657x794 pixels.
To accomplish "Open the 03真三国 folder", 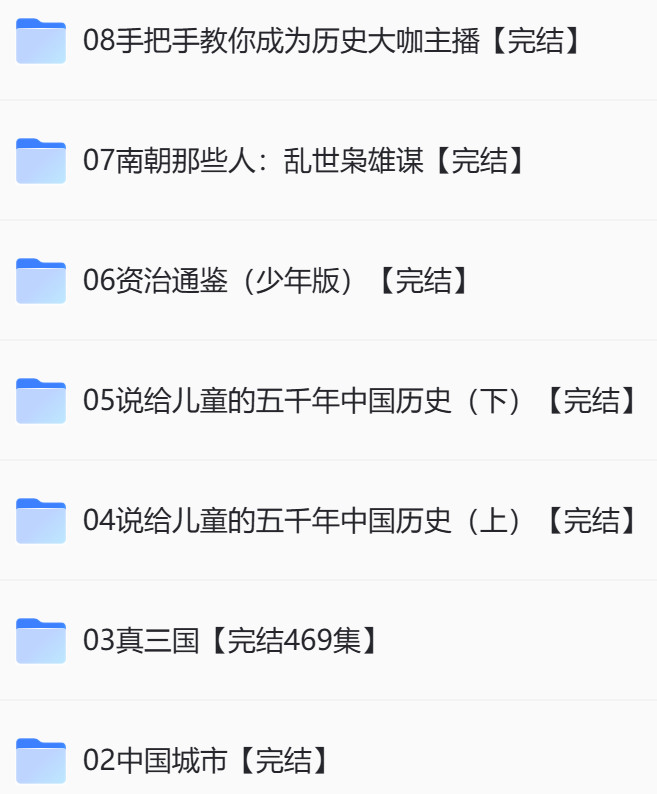I will tap(232, 641).
